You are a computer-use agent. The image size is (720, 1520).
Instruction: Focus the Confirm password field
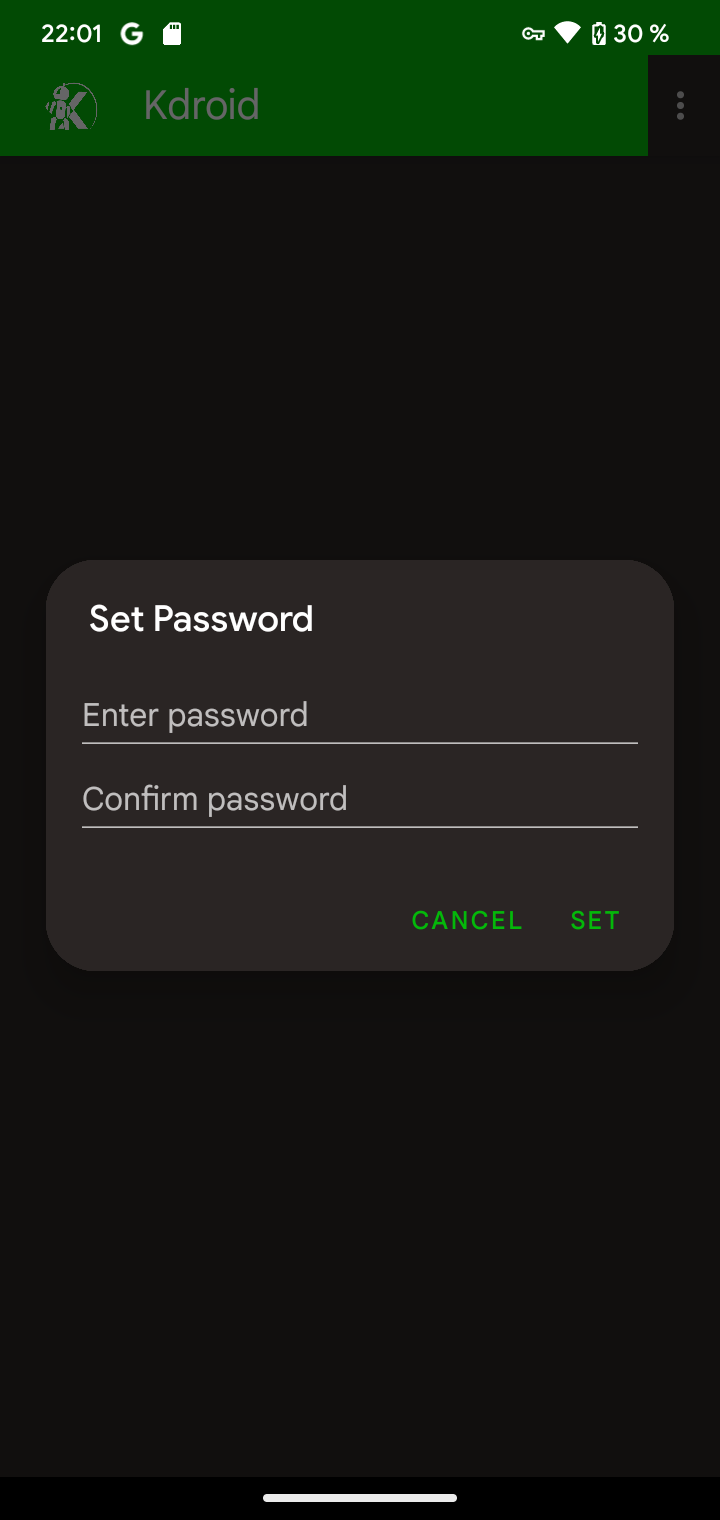[x=359, y=800]
